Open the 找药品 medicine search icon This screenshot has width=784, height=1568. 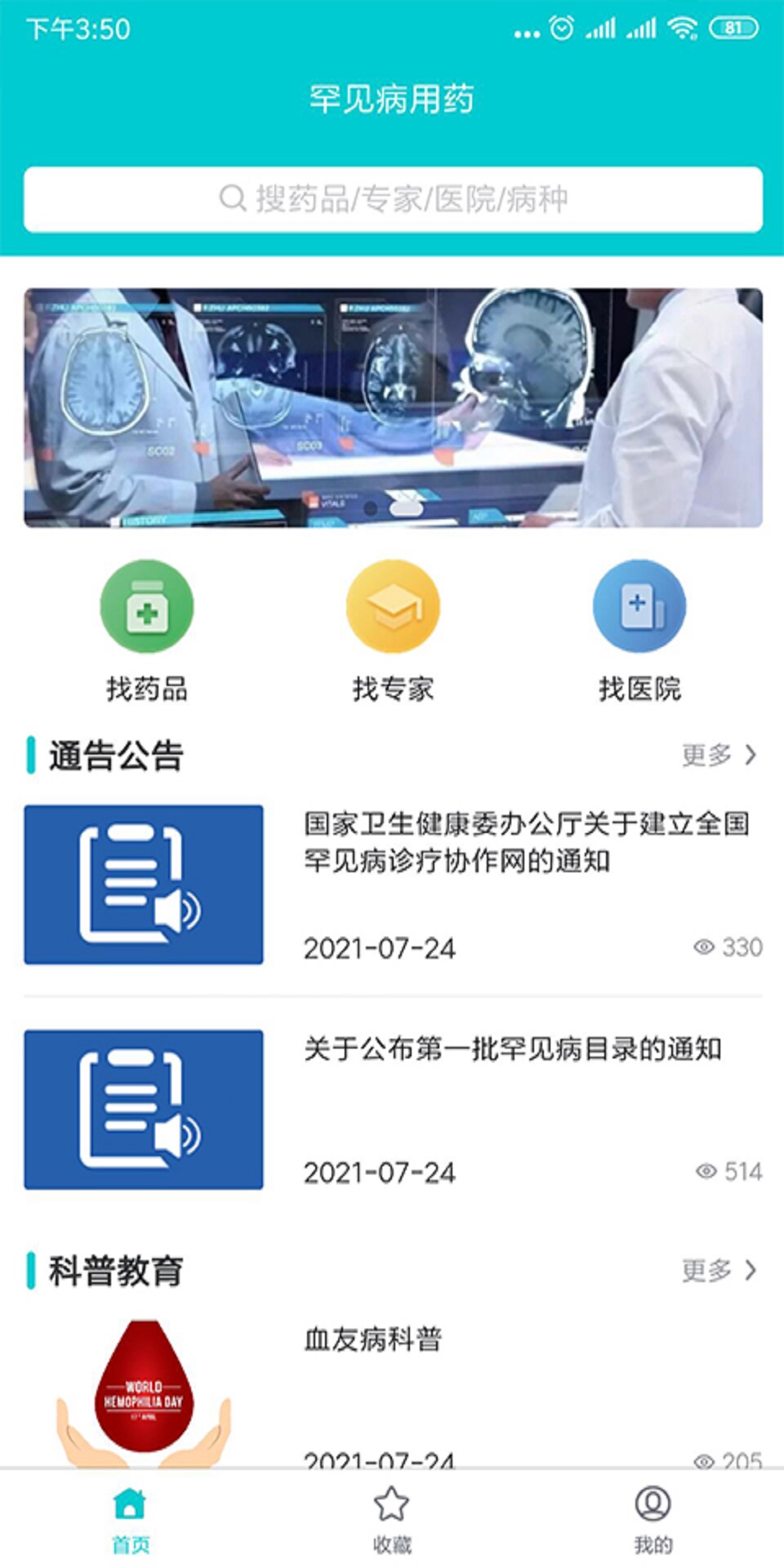(145, 606)
